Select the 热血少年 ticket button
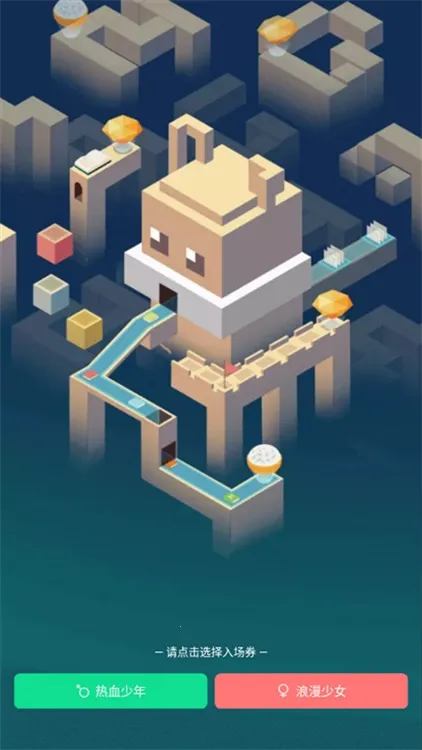 [x=111, y=691]
